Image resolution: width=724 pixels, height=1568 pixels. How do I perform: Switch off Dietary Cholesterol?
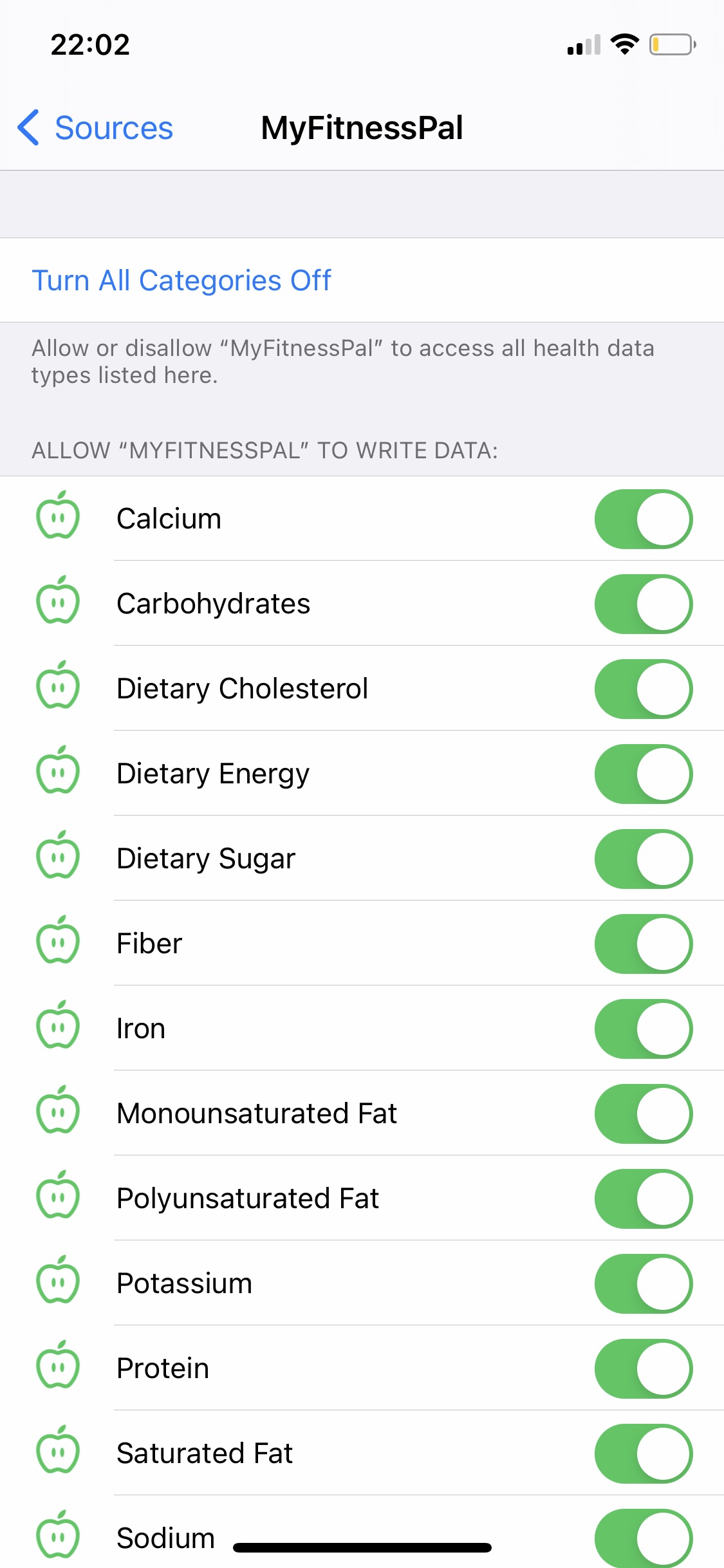[643, 689]
